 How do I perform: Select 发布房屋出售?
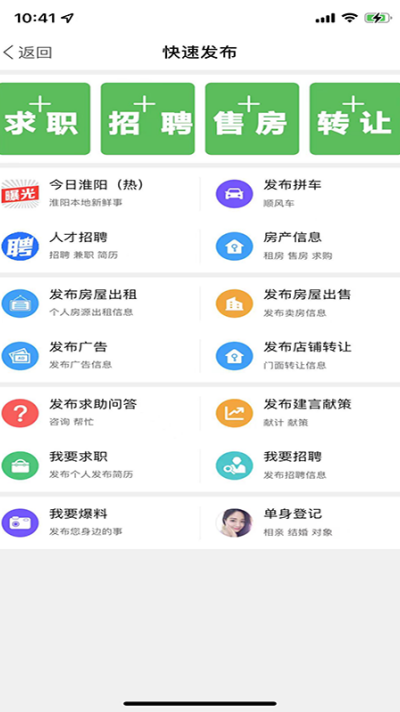[x=300, y=303]
